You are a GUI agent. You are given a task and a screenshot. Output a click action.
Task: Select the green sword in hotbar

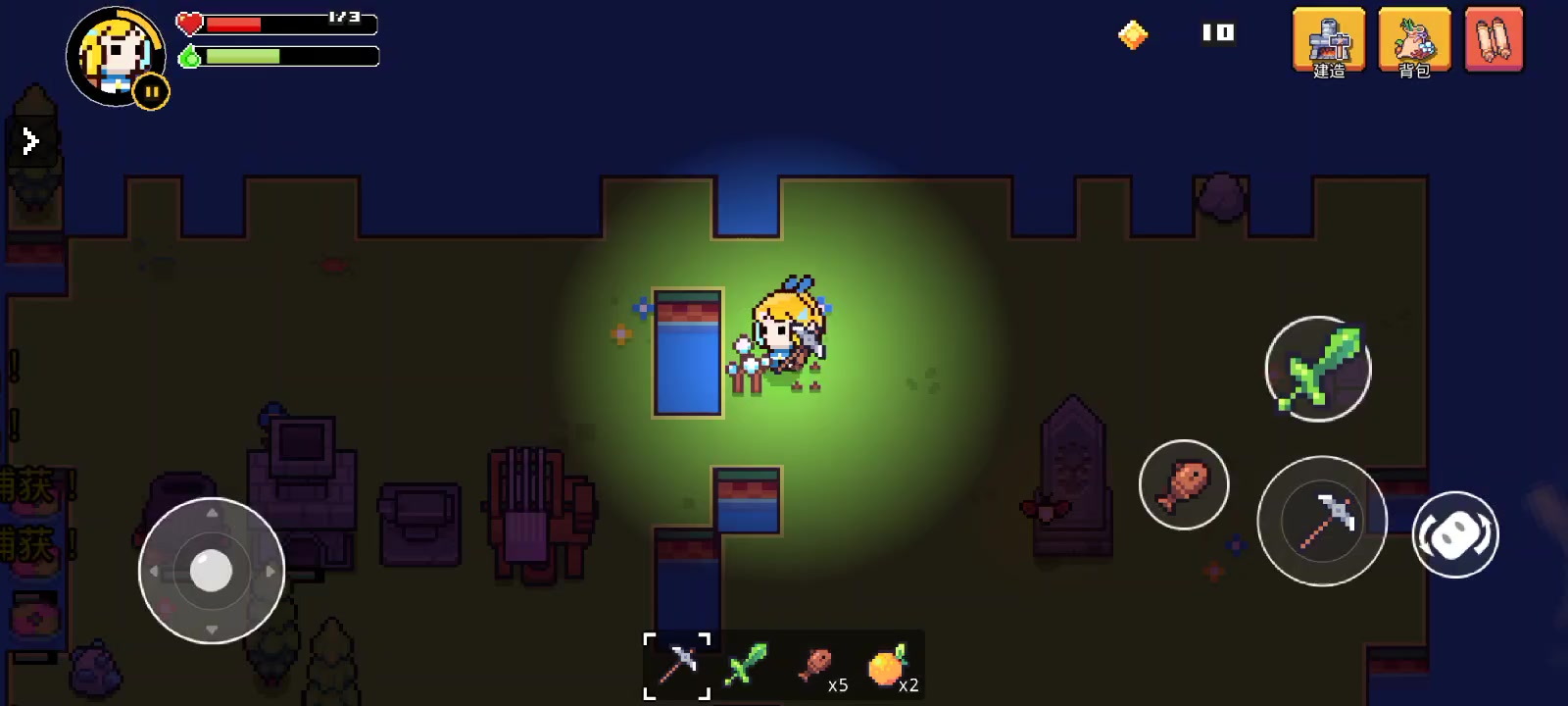click(x=746, y=666)
